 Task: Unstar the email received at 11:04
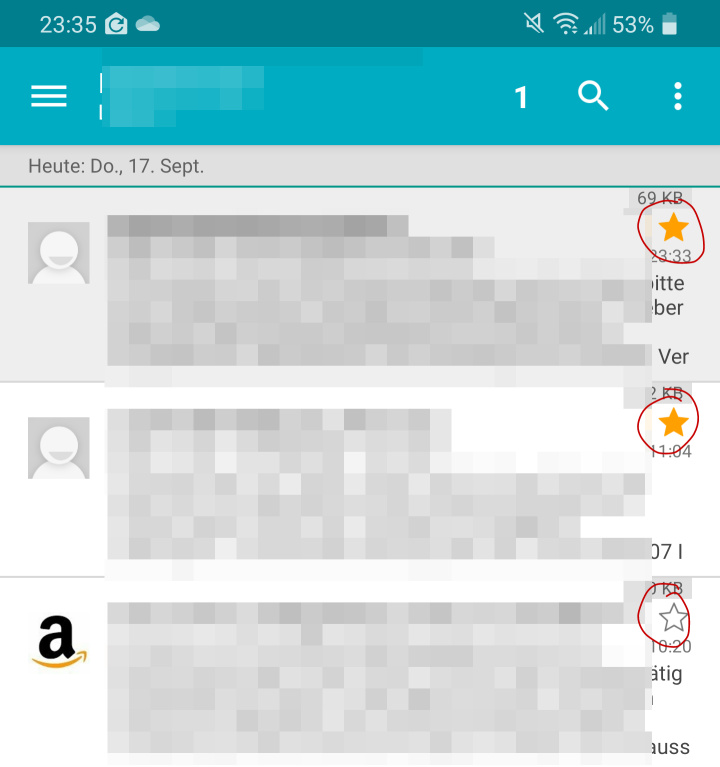pyautogui.click(x=674, y=422)
